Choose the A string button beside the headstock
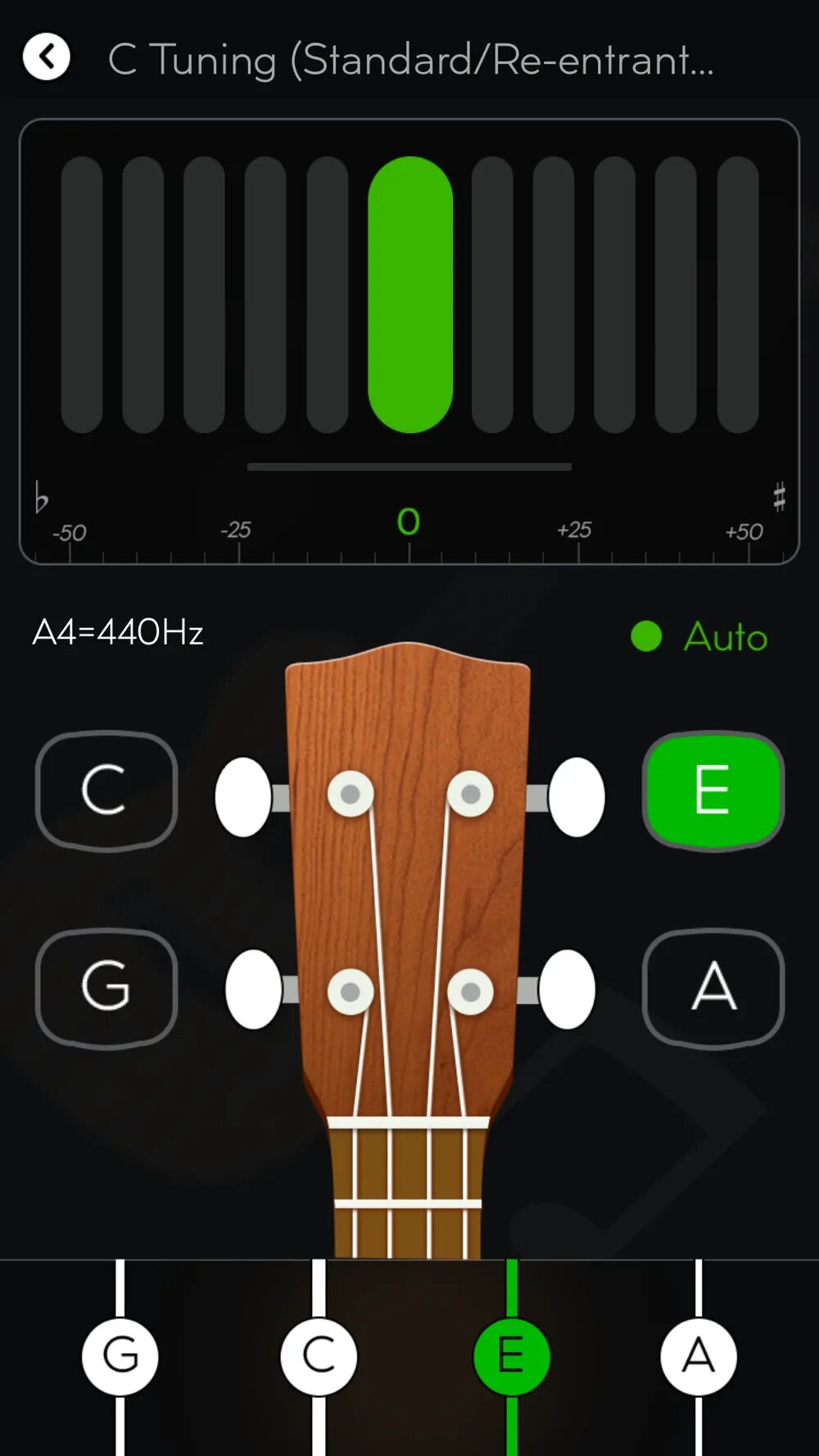The width and height of the screenshot is (819, 1456). pos(713,988)
